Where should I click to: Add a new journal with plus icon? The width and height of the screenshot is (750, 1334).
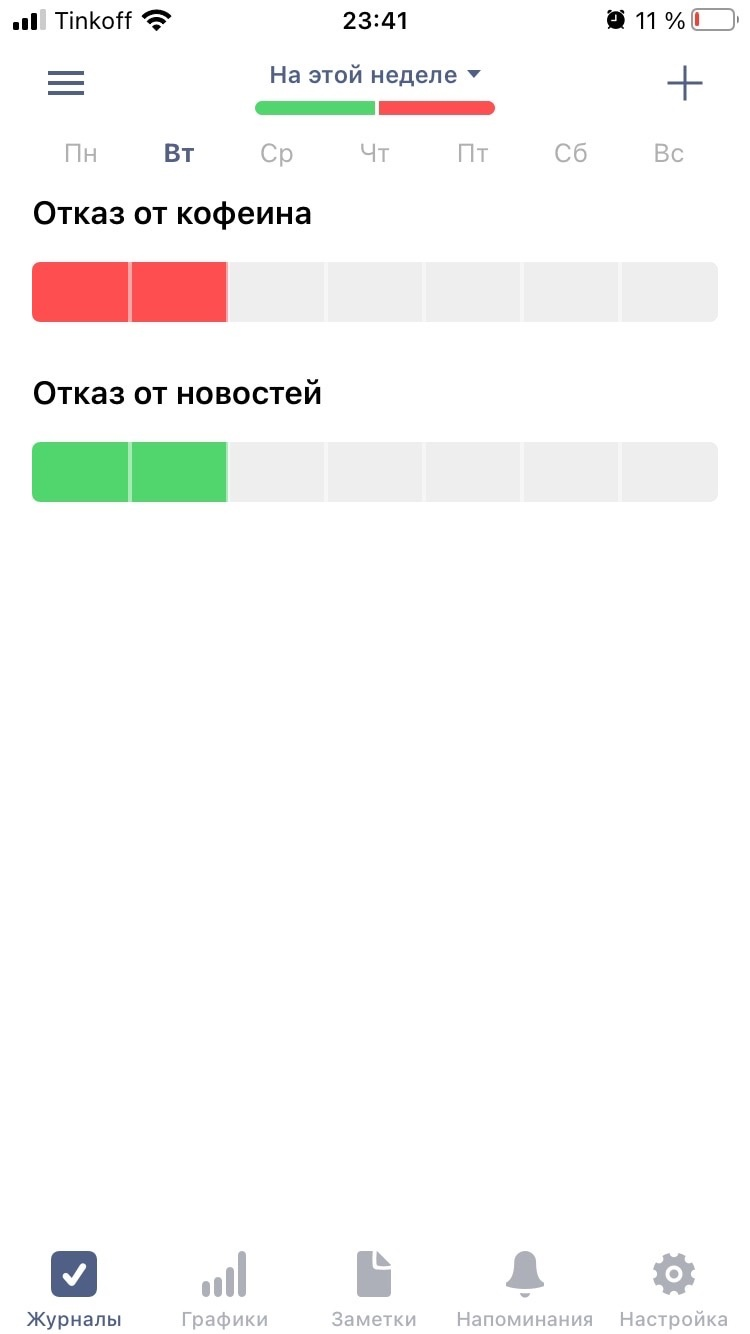click(x=685, y=83)
